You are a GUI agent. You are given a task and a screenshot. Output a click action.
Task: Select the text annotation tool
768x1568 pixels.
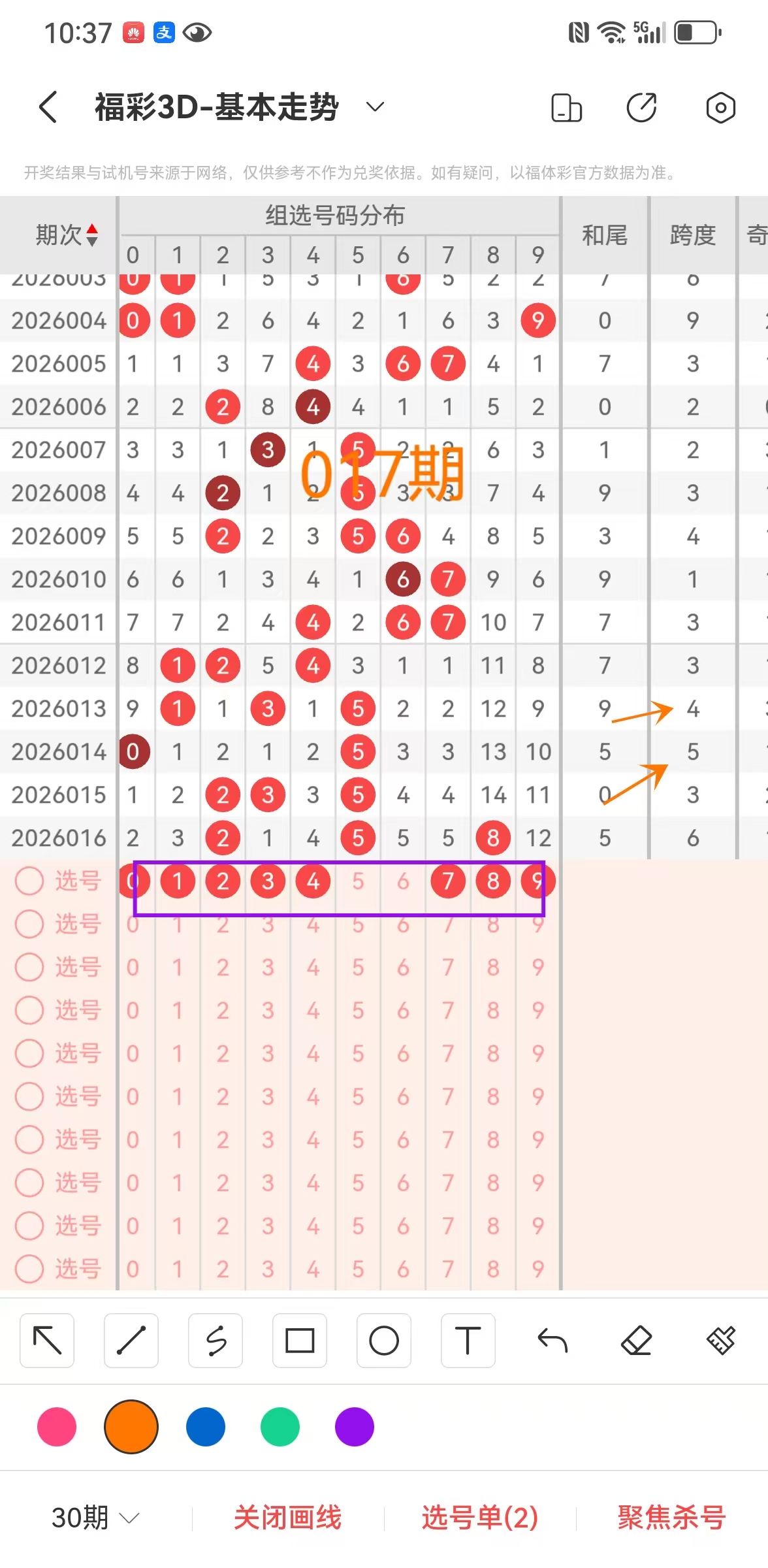click(x=468, y=1341)
